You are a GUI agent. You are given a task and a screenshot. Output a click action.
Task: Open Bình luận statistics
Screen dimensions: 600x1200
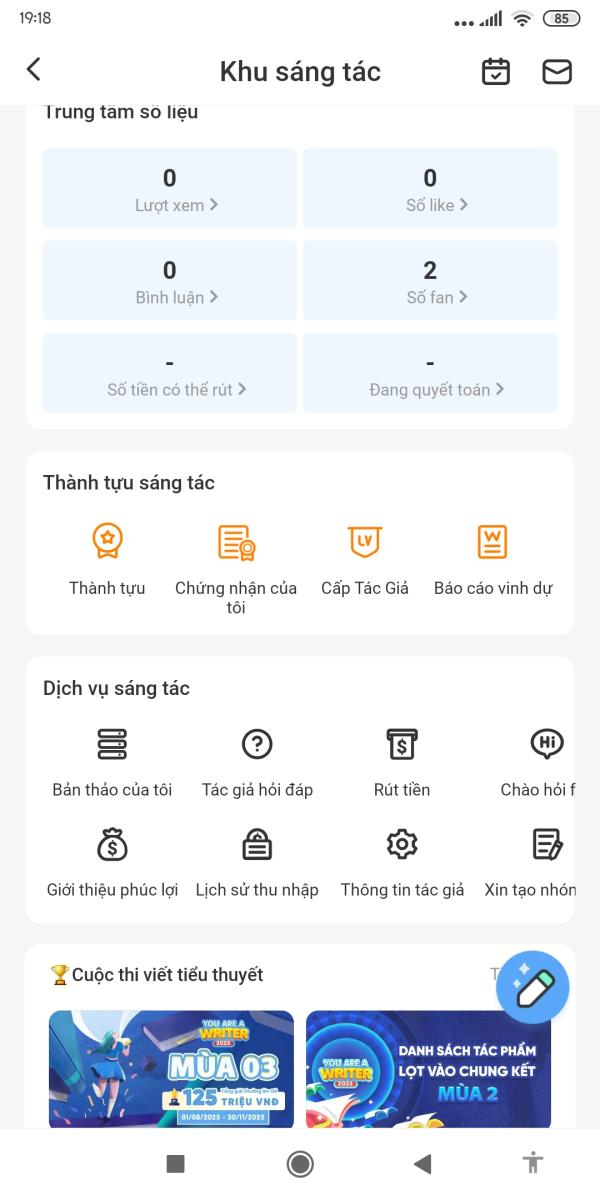[170, 281]
